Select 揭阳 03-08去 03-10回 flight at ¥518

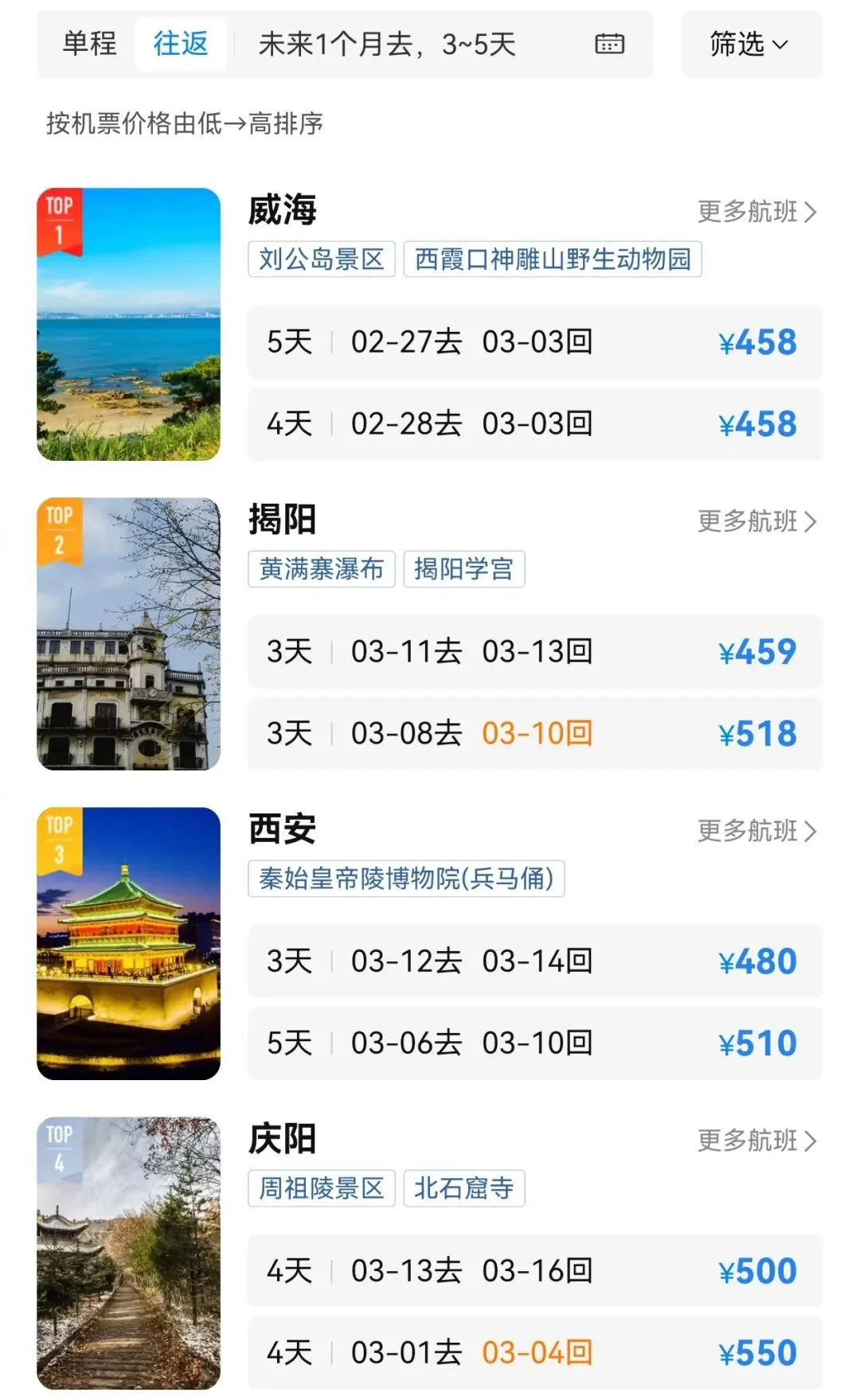(534, 734)
